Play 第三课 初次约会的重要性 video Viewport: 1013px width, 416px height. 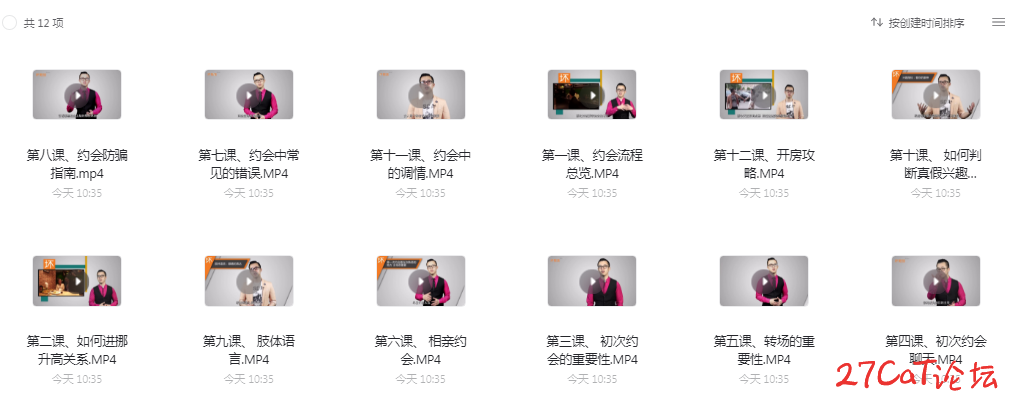point(592,281)
